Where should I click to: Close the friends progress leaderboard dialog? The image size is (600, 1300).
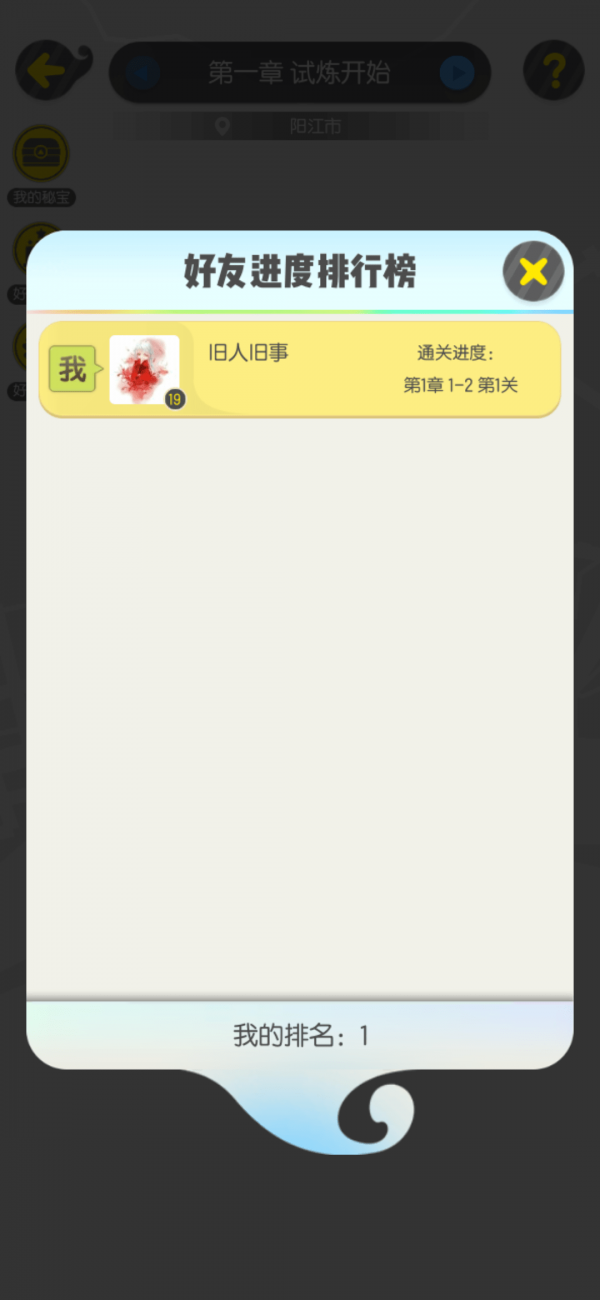[x=534, y=272]
